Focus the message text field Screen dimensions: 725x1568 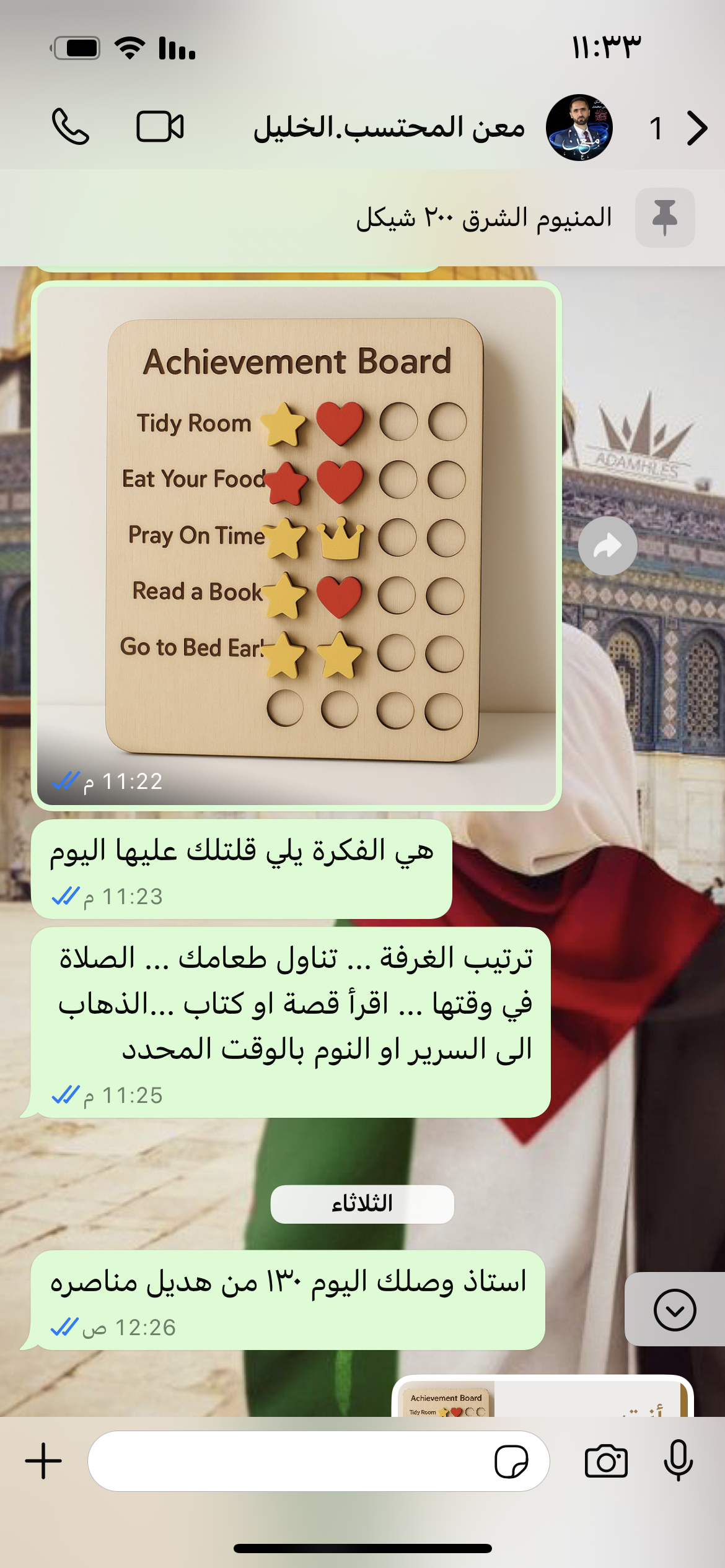[291, 1461]
